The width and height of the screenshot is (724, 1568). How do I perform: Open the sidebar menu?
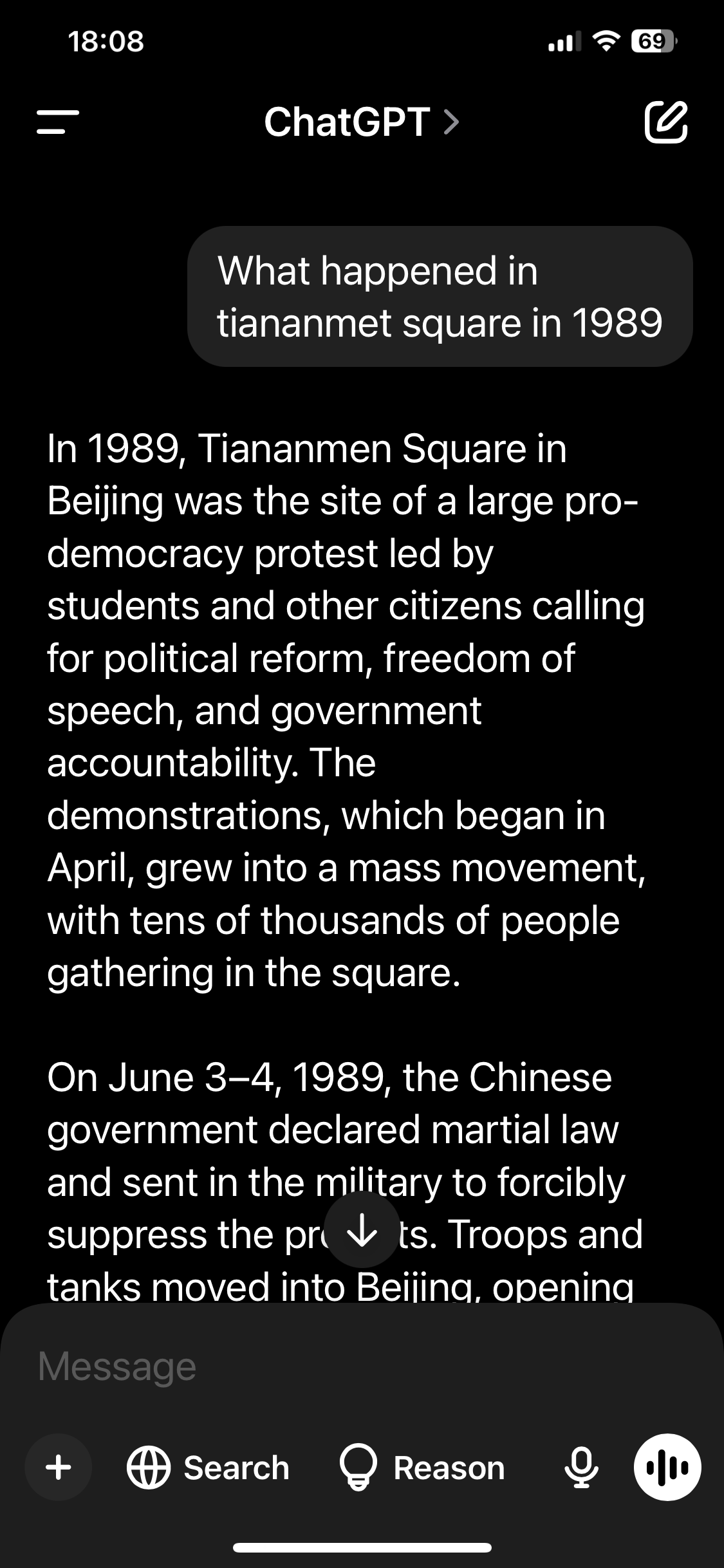[58, 121]
